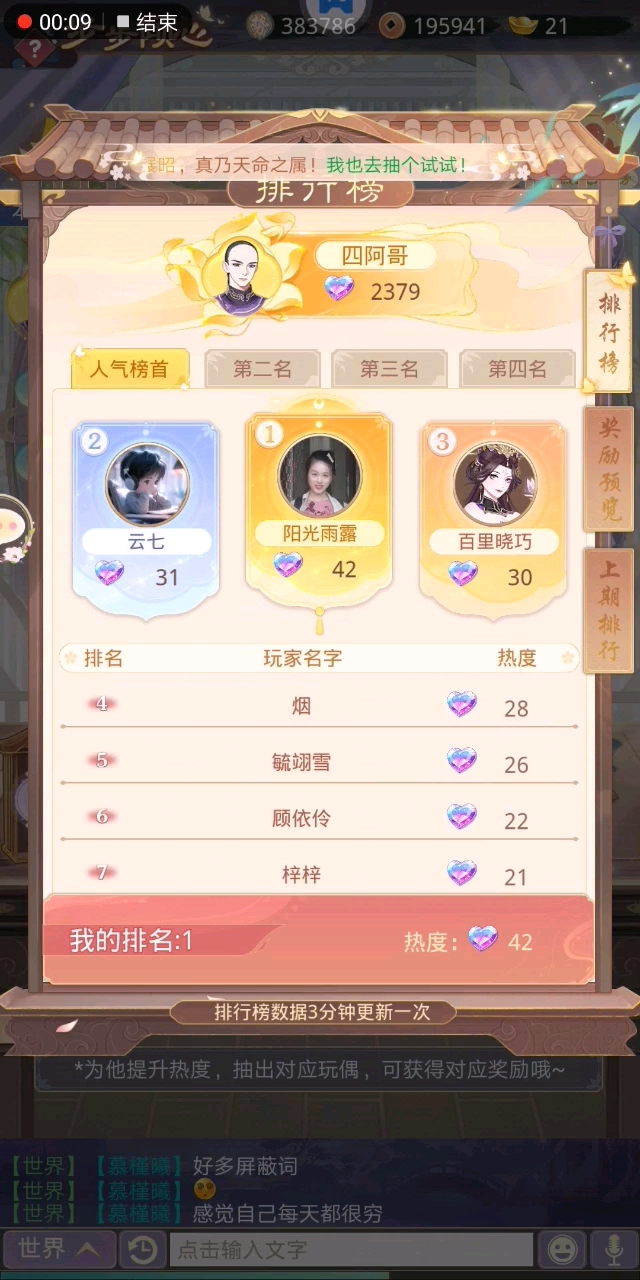Screen dimensions: 640x1280
Task: Expand the 世界 channel selector
Action: coord(59,1249)
